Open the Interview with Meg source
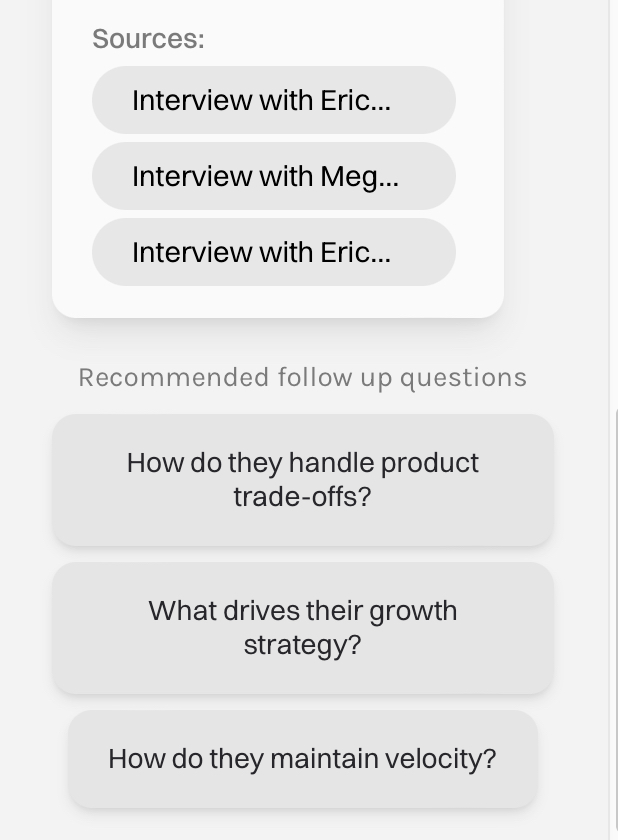 click(273, 176)
